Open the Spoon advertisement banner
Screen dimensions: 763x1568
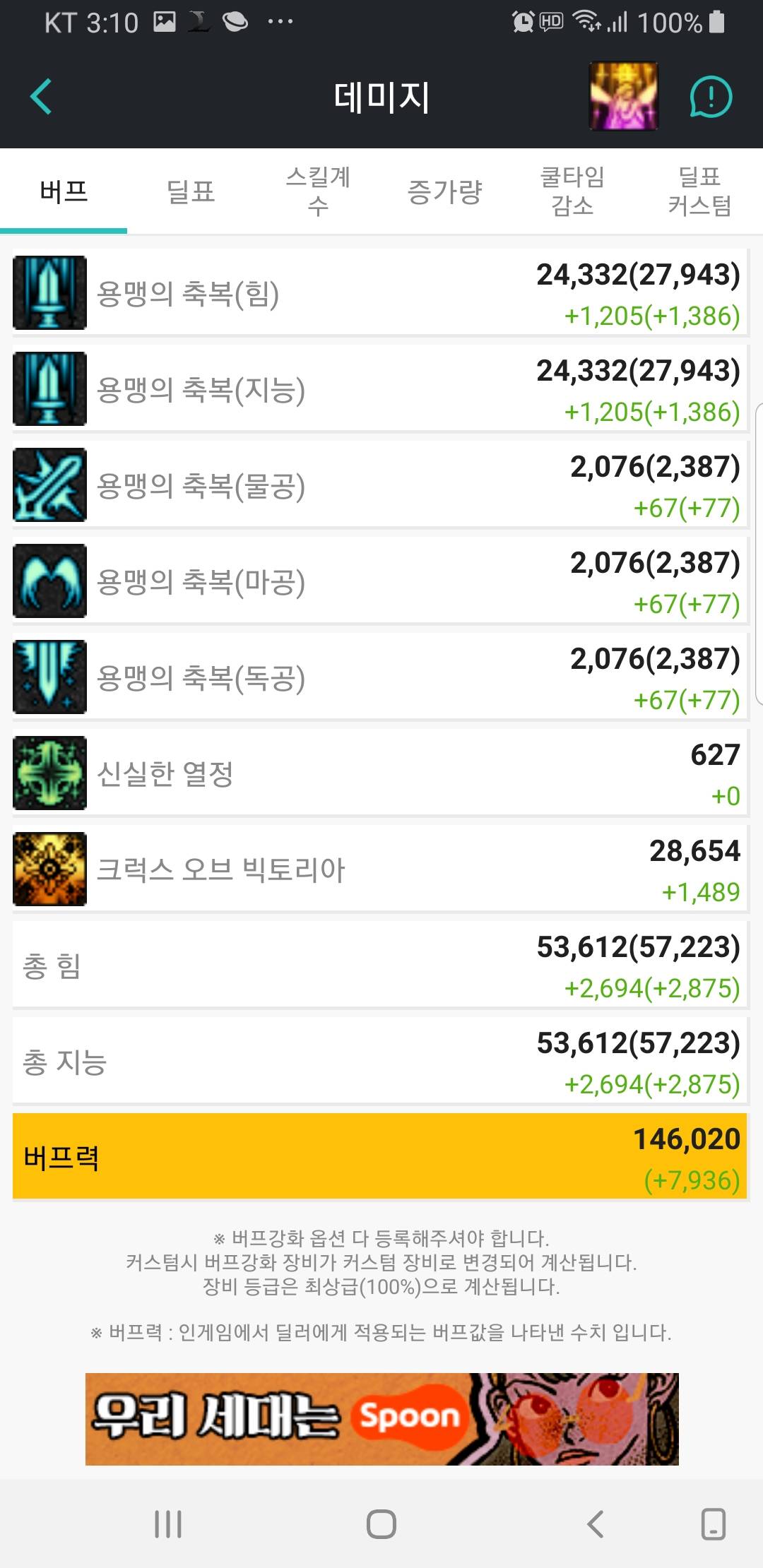[x=381, y=1418]
